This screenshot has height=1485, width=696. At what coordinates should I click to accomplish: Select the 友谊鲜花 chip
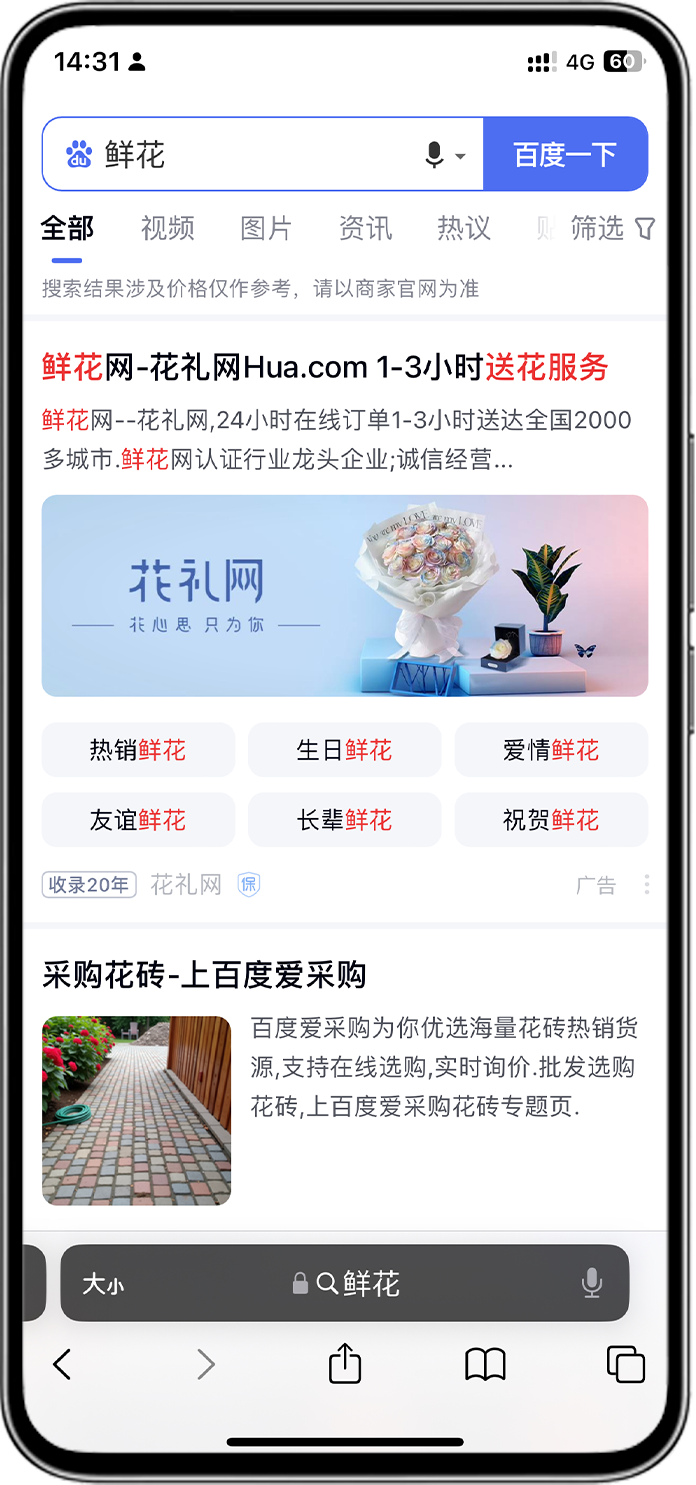click(138, 820)
